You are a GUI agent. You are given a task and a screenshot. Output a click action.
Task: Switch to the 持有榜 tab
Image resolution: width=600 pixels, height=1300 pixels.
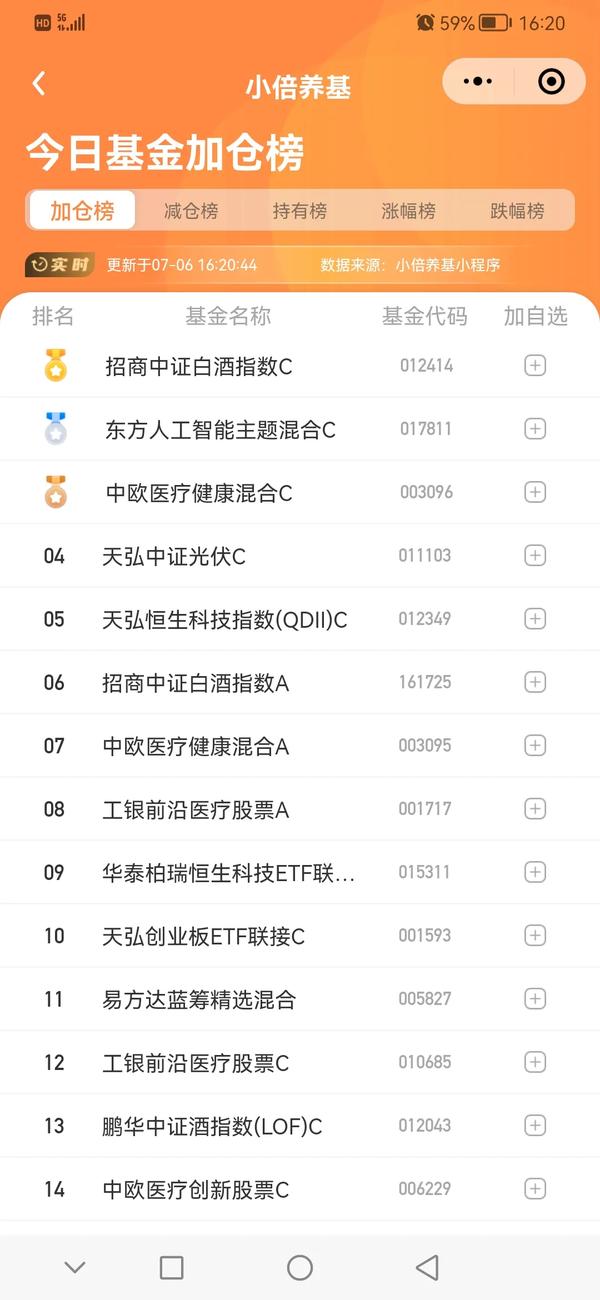(300, 211)
